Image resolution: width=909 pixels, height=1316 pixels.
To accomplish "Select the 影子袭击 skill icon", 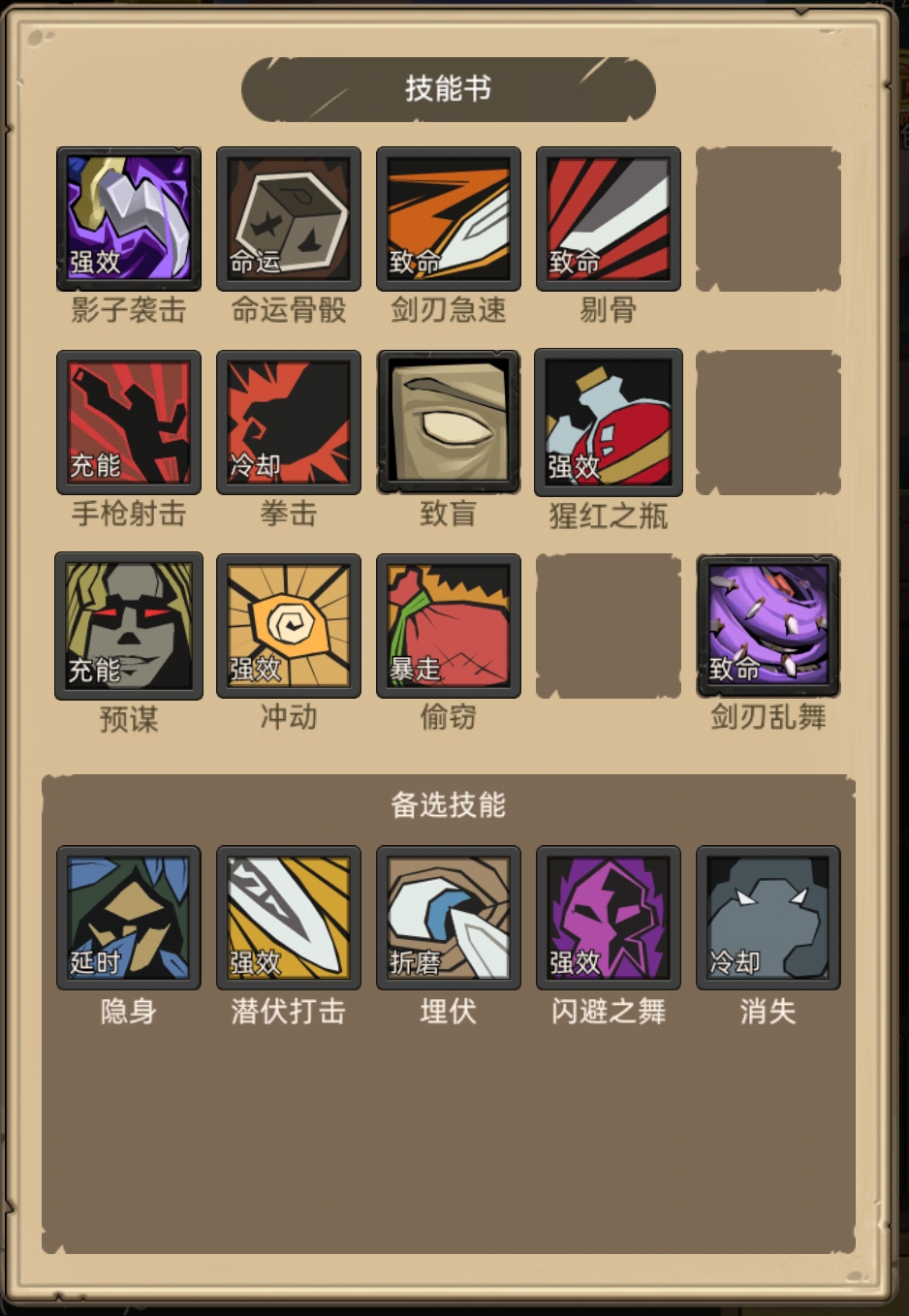I will click(128, 217).
